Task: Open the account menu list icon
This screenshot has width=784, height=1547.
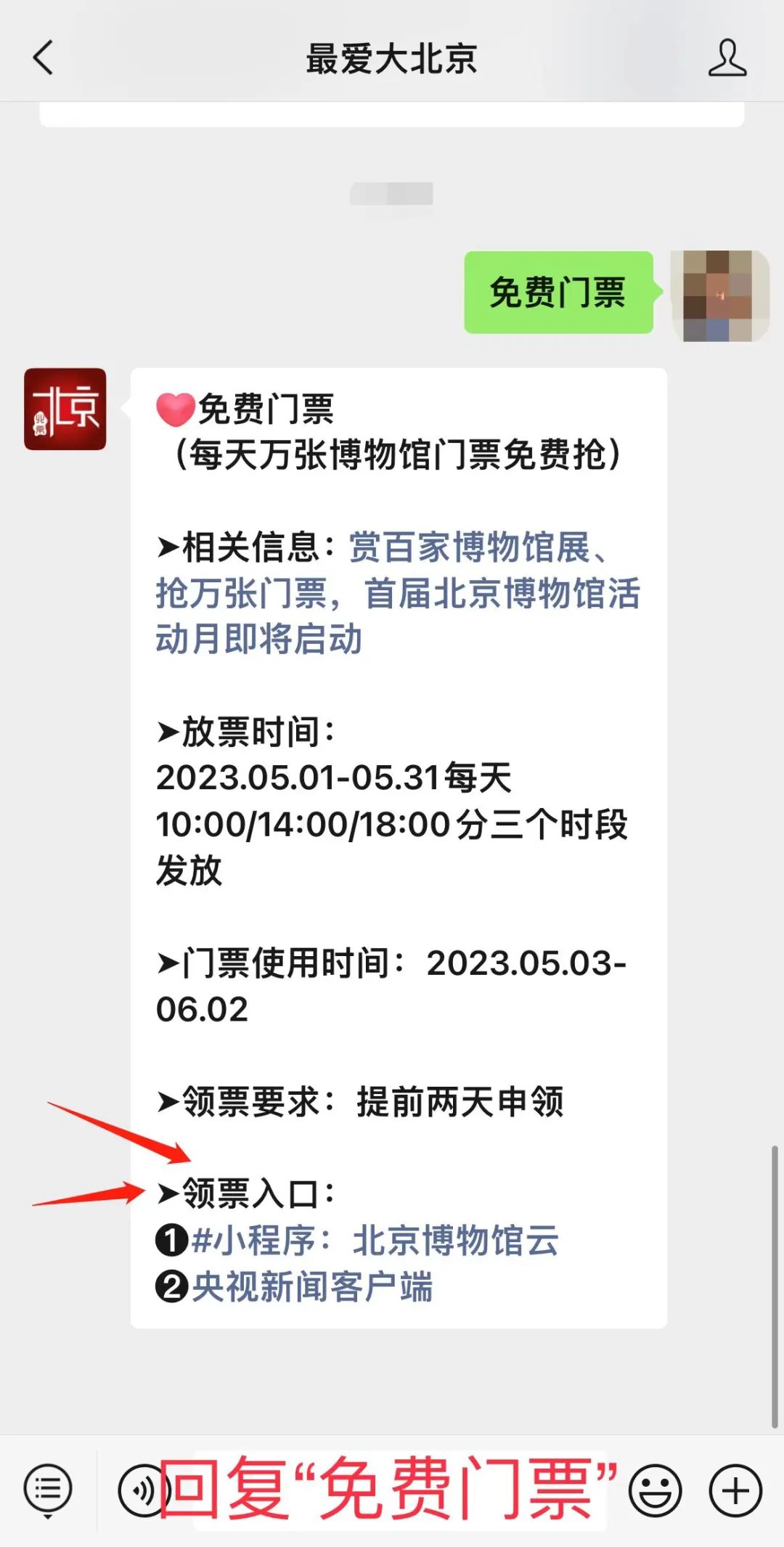Action: (x=48, y=1490)
